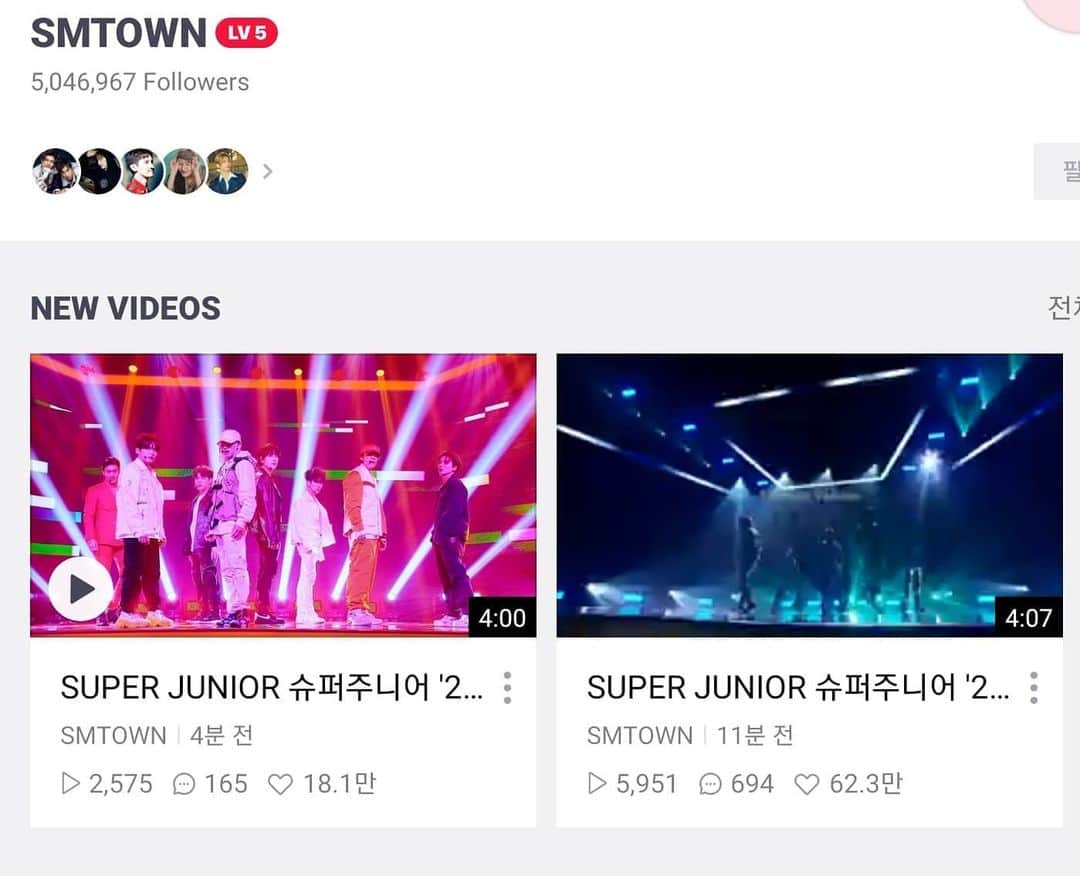Open the title of the 165-comment video
Image resolution: width=1080 pixels, height=876 pixels.
(271, 688)
